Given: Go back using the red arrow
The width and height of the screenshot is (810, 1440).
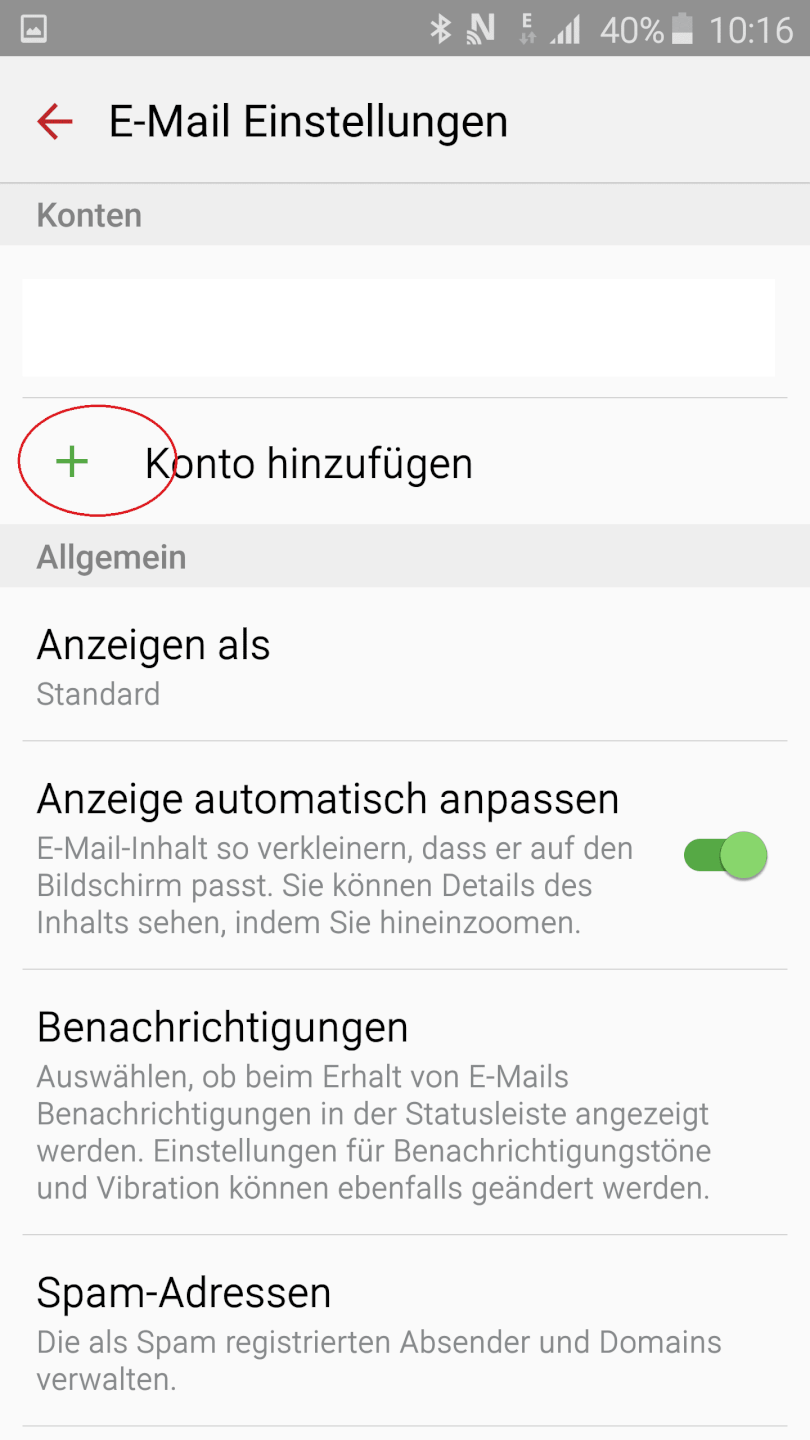Looking at the screenshot, I should click(55, 122).
